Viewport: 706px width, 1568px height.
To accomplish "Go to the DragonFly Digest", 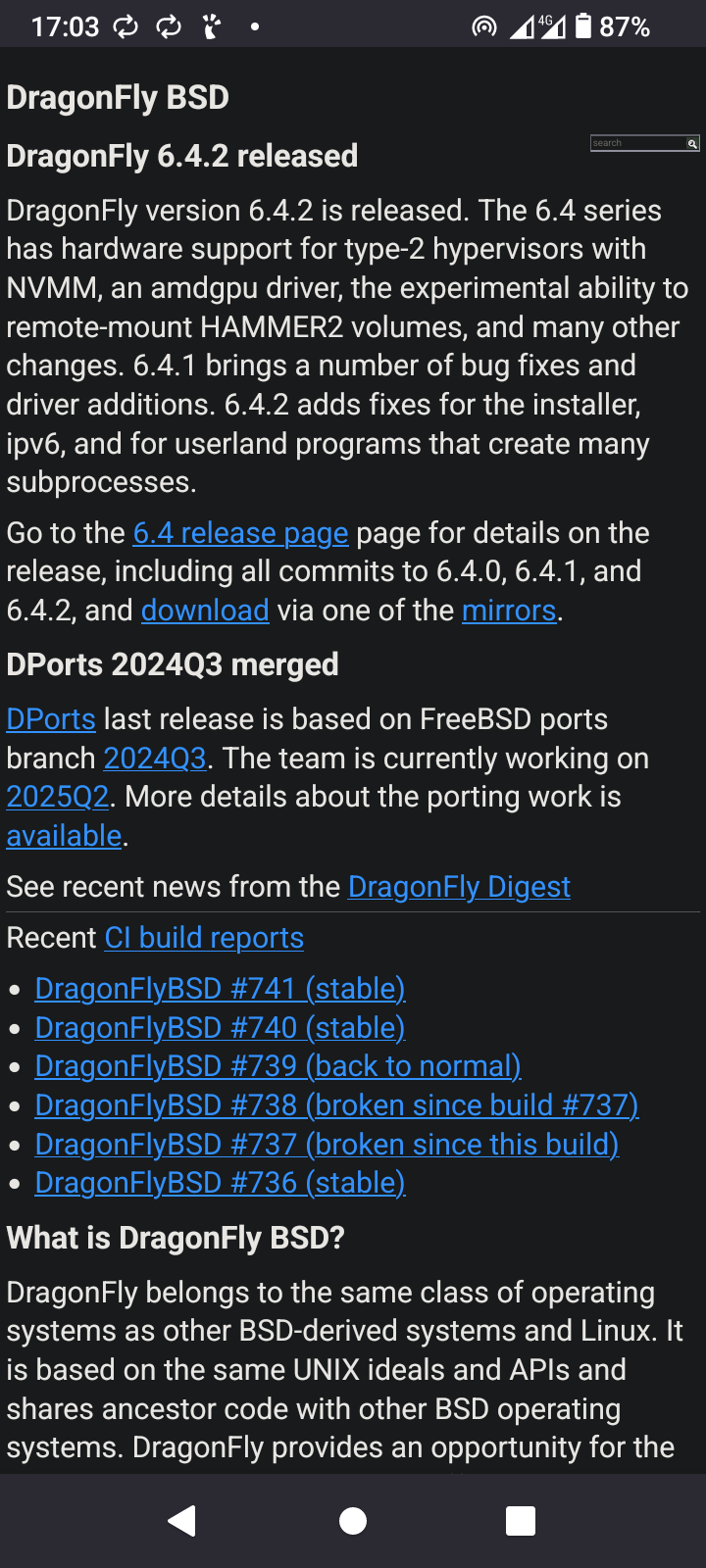I will tap(459, 887).
